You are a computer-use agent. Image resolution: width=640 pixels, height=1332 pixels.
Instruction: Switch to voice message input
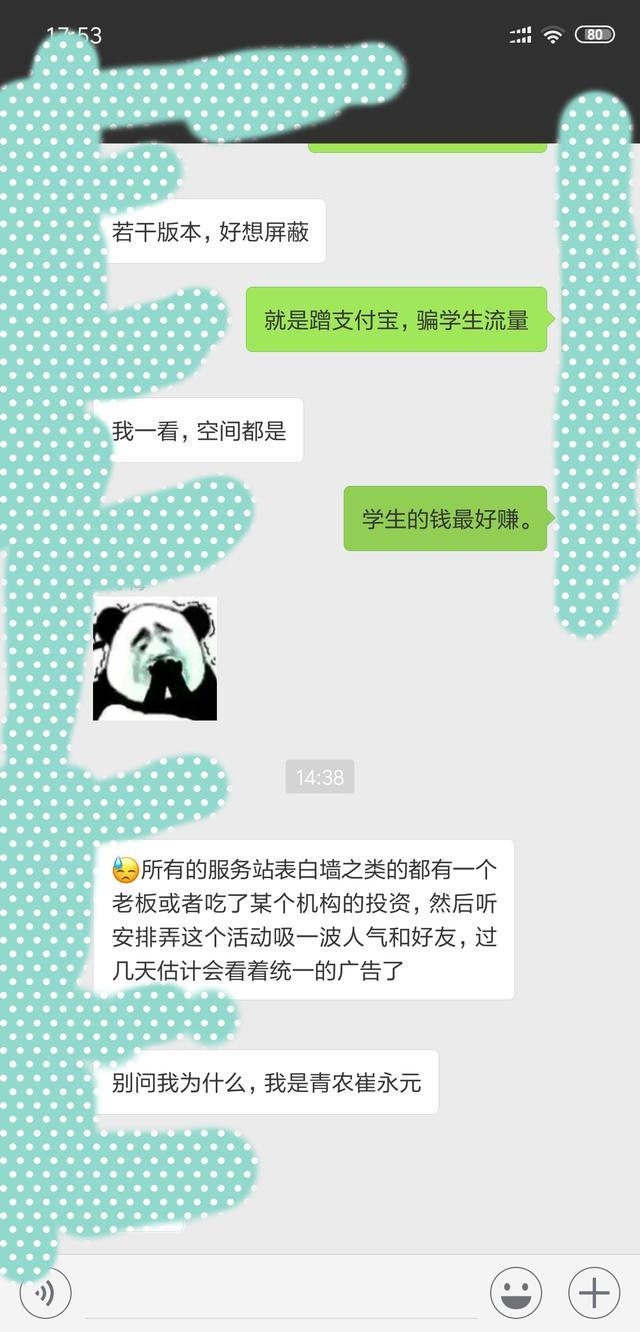tap(45, 1292)
